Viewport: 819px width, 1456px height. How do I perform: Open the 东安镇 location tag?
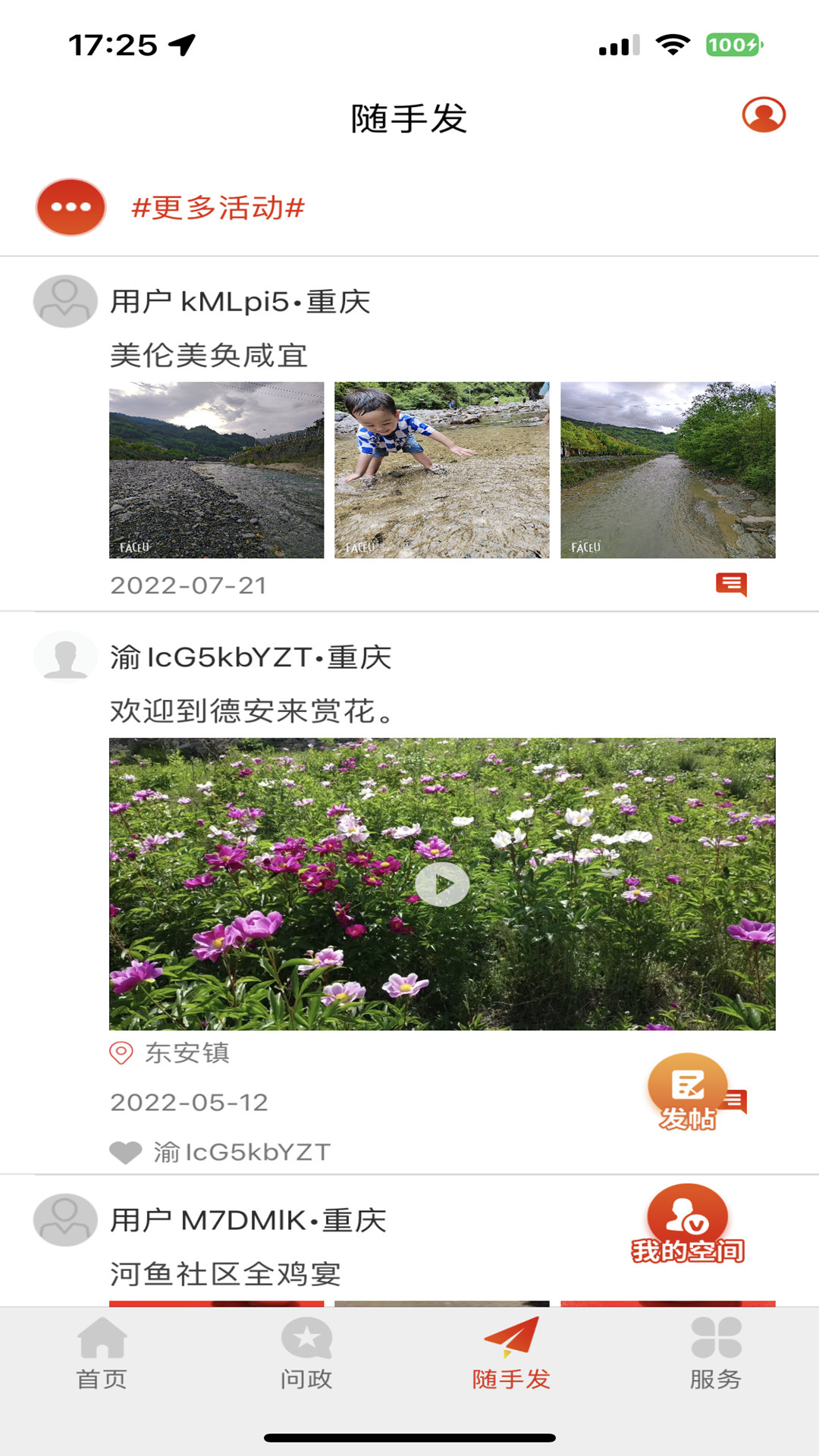point(186,1053)
